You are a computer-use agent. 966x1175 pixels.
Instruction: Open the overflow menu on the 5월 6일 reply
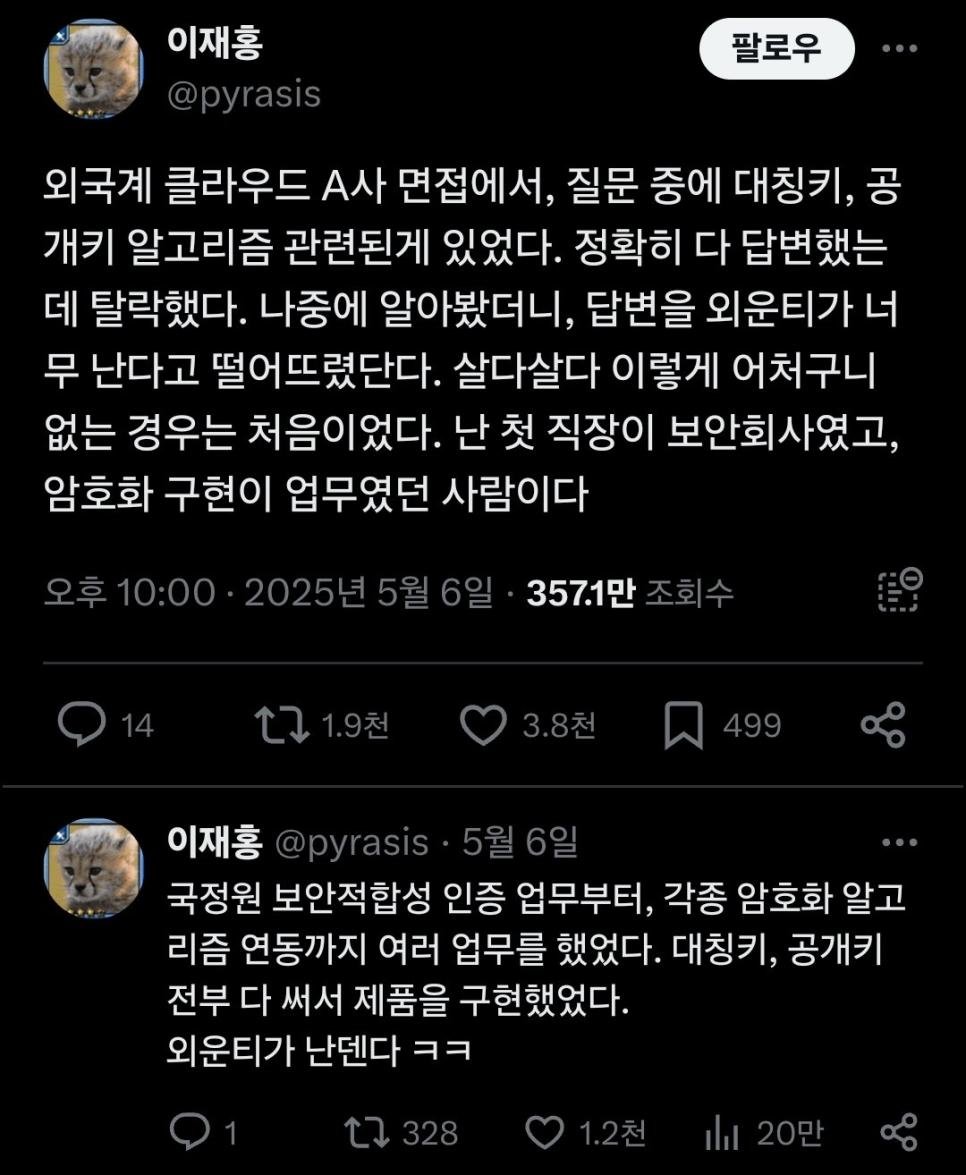(900, 842)
